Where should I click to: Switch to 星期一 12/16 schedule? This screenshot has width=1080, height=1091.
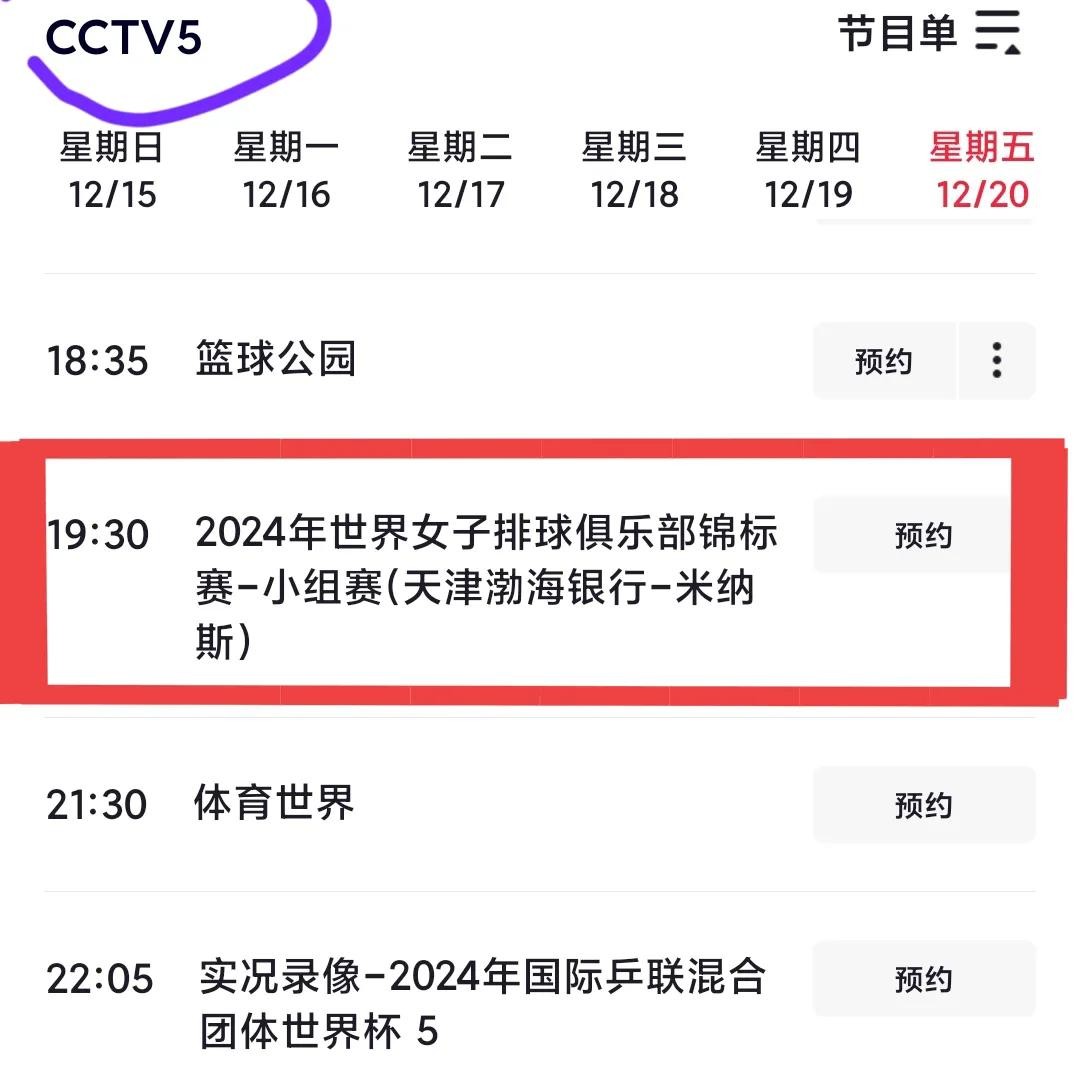[286, 171]
